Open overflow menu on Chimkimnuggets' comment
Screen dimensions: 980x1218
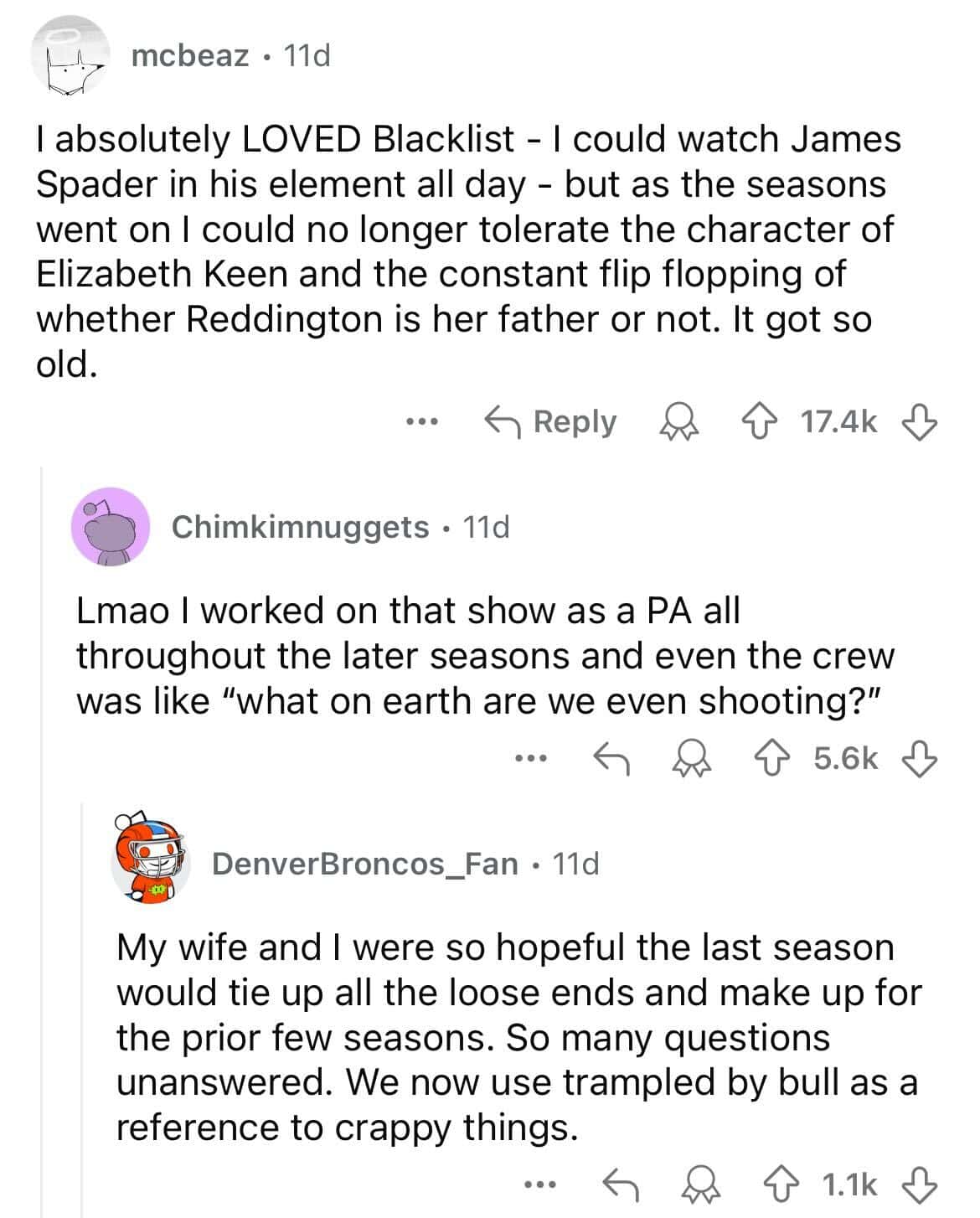click(529, 759)
